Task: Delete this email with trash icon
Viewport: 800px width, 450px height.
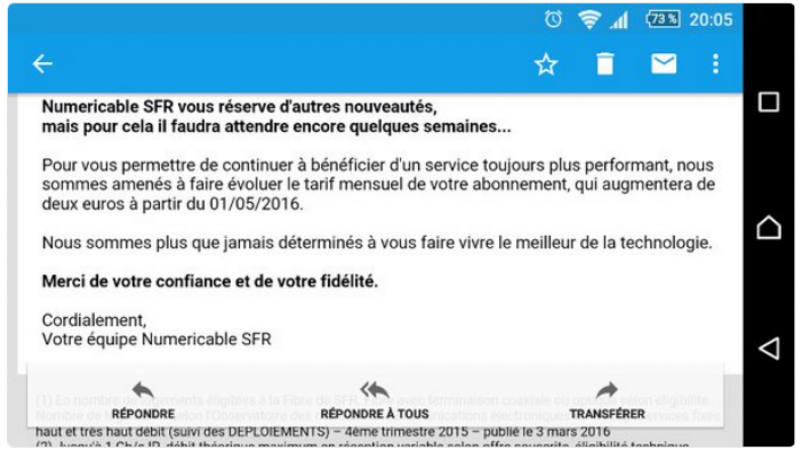Action: pos(605,65)
